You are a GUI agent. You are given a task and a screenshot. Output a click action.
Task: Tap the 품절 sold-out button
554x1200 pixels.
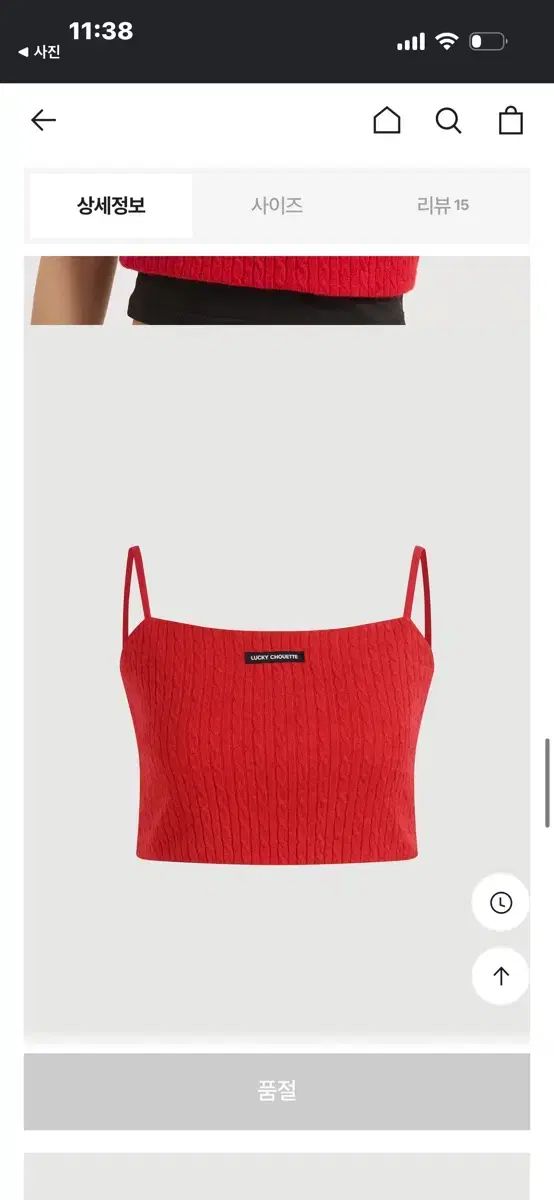click(277, 1091)
